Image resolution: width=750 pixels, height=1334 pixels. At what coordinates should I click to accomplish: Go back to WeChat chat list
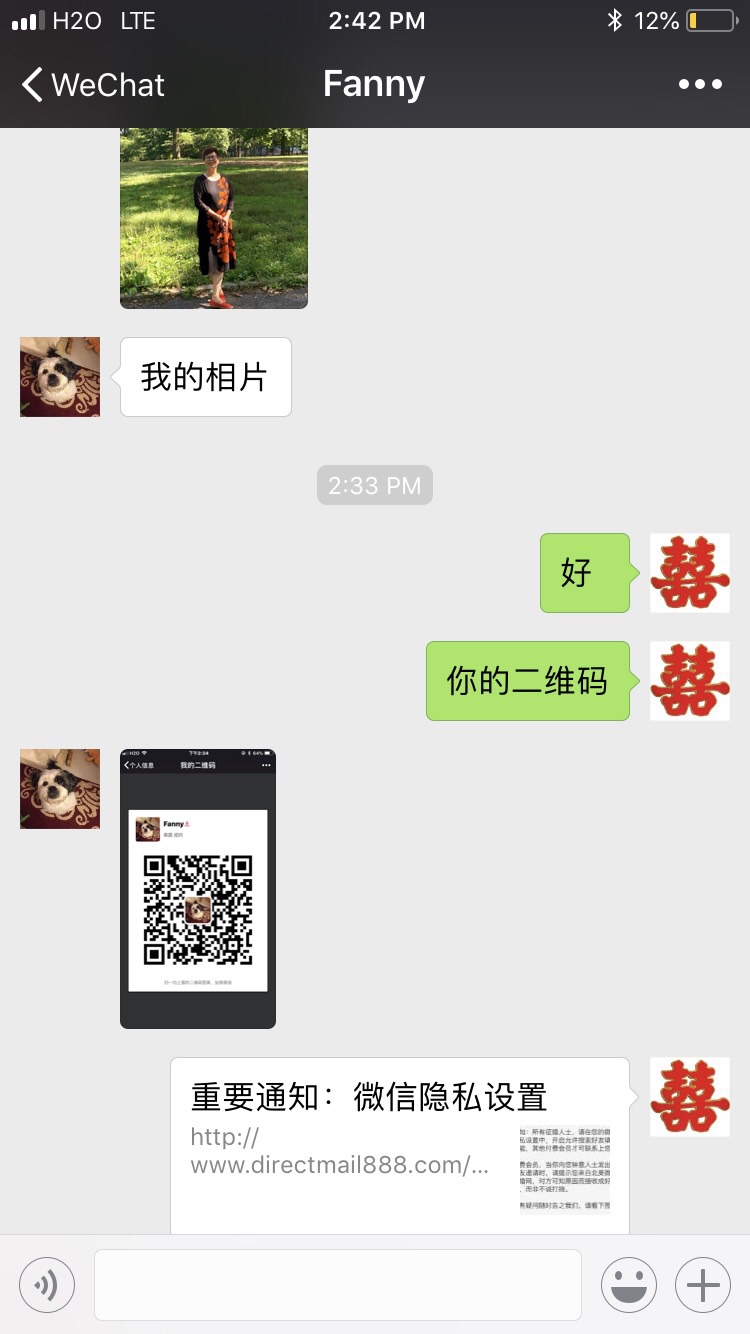(x=92, y=85)
